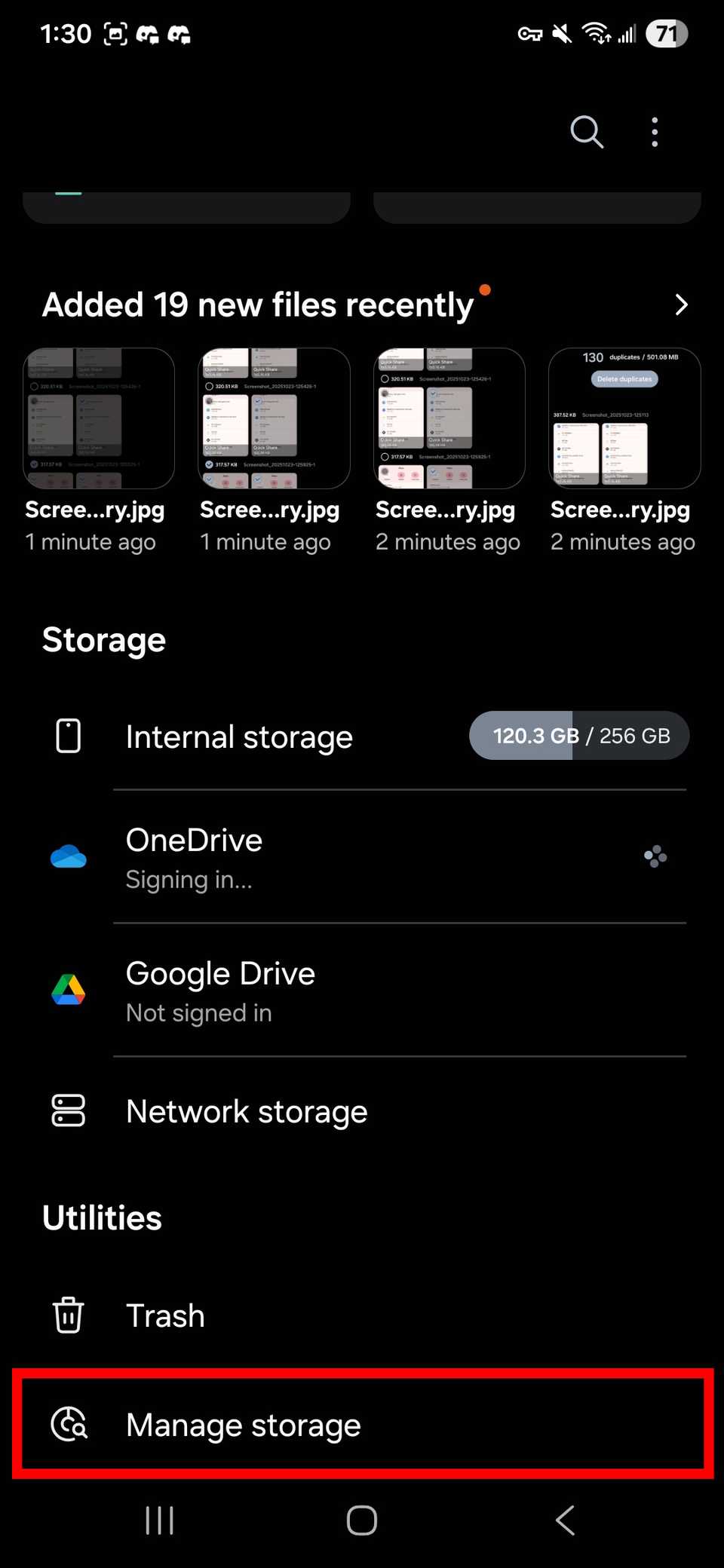Tap the Trash bin icon

tap(68, 1315)
